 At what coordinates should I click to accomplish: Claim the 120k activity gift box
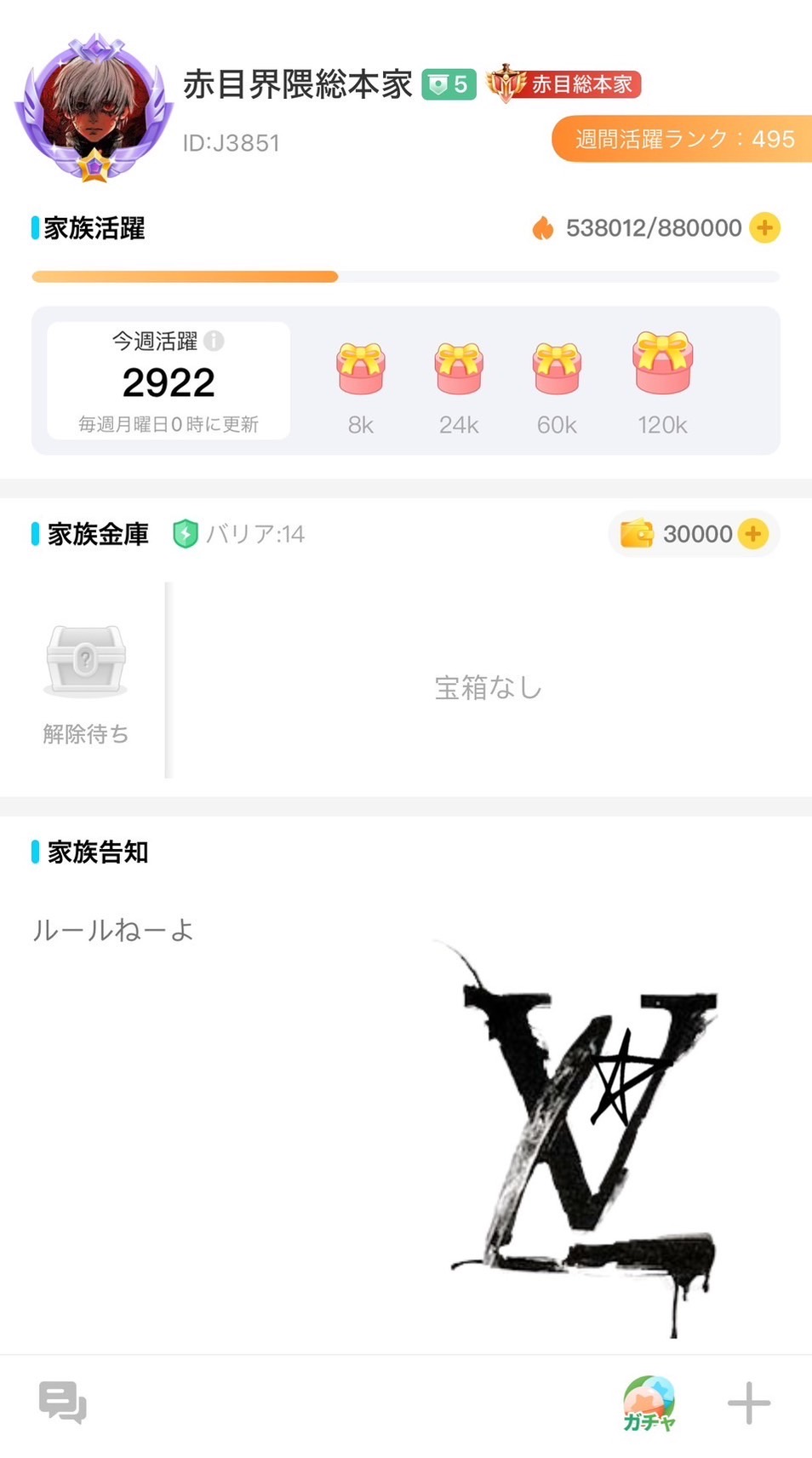coord(662,364)
